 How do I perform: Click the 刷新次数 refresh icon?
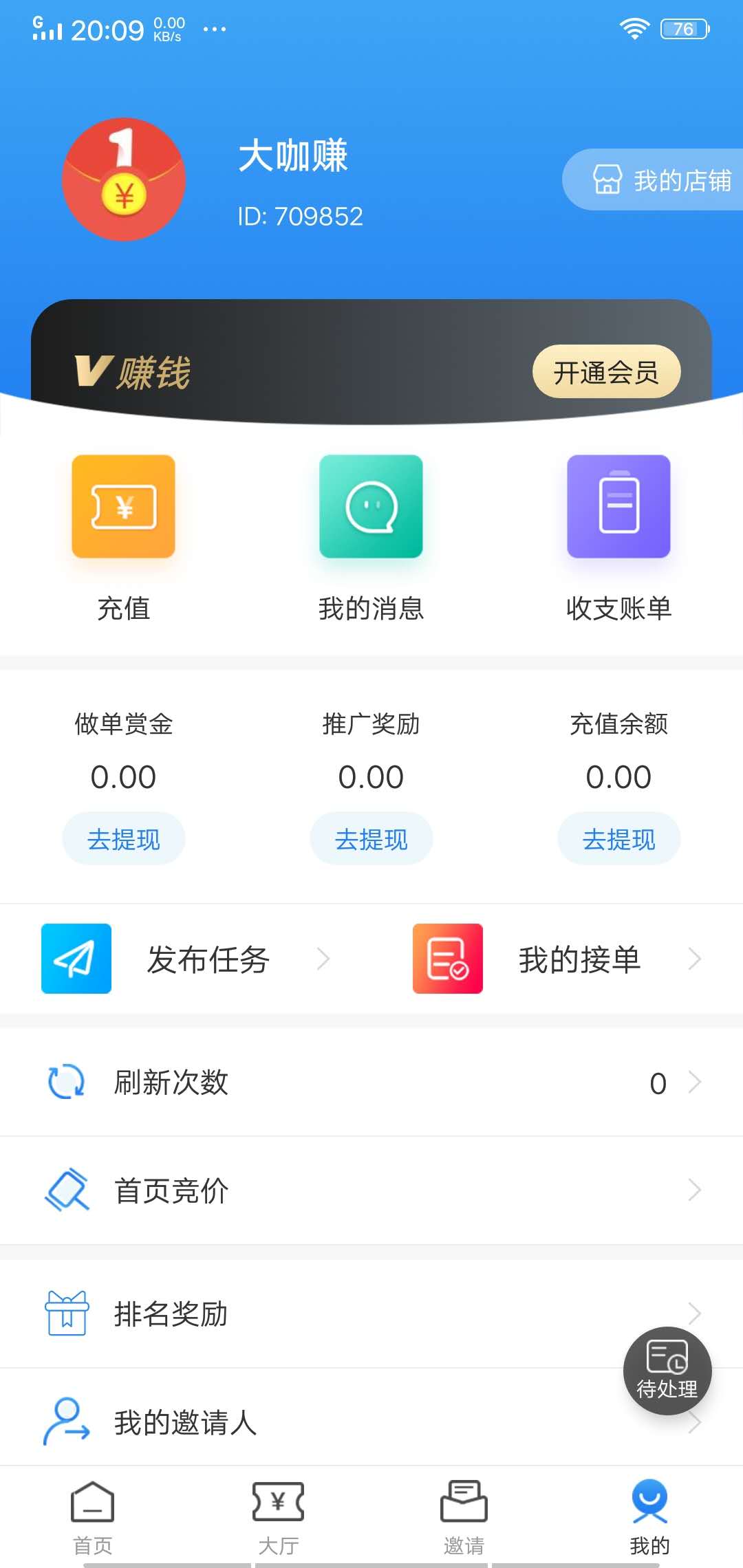65,1082
